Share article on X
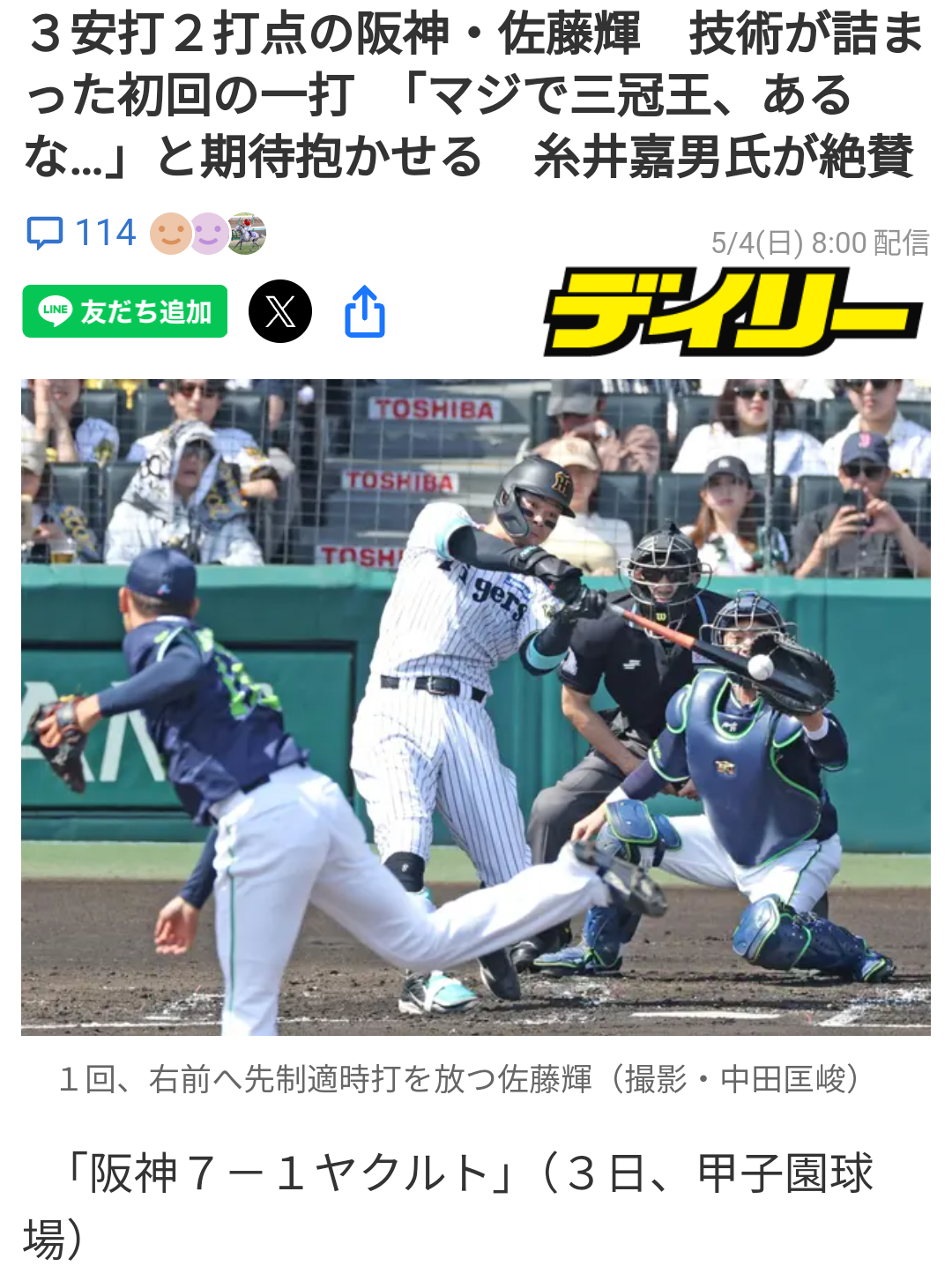952x1281 pixels. [x=280, y=311]
